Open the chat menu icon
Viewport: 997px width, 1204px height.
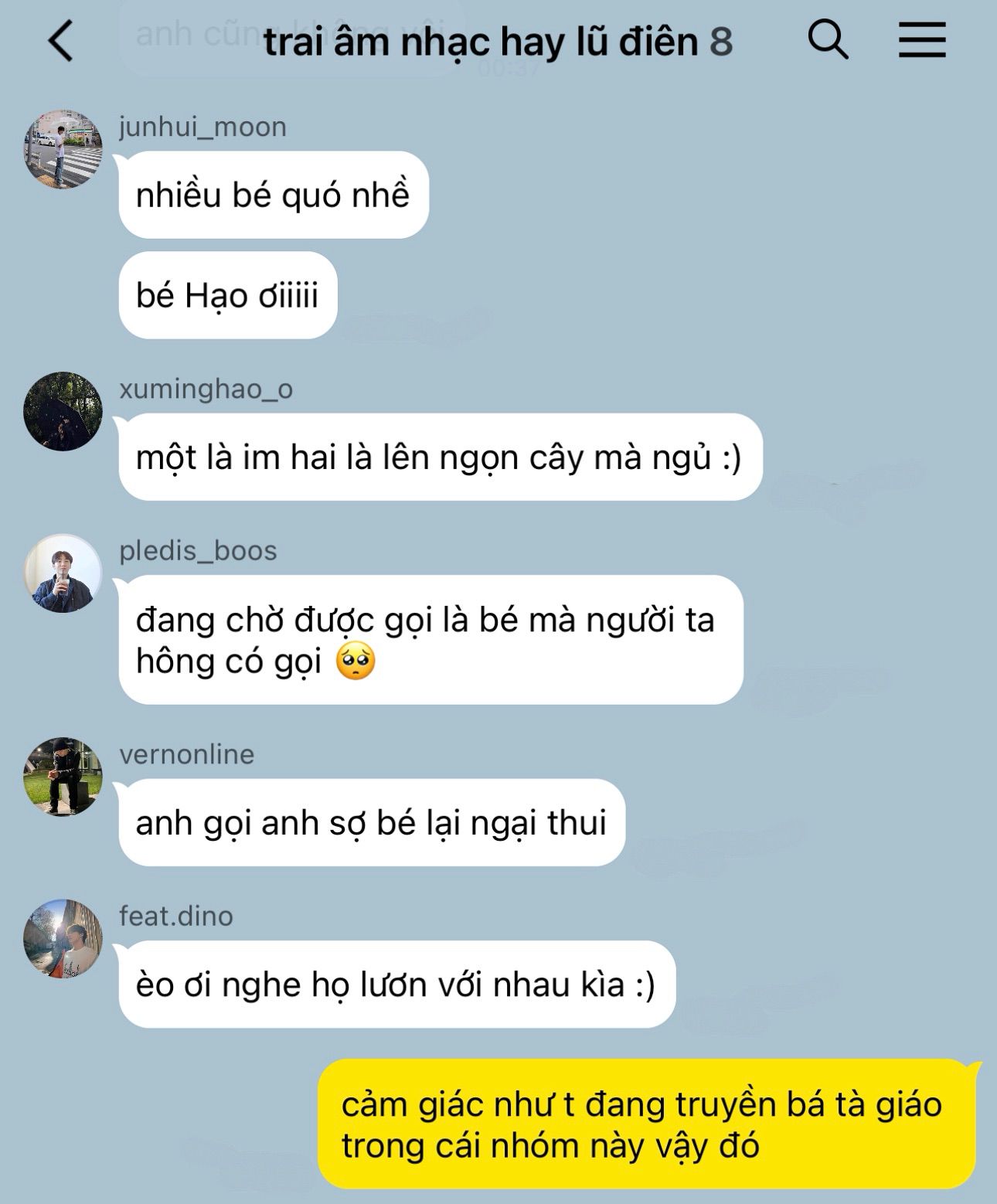(x=922, y=39)
